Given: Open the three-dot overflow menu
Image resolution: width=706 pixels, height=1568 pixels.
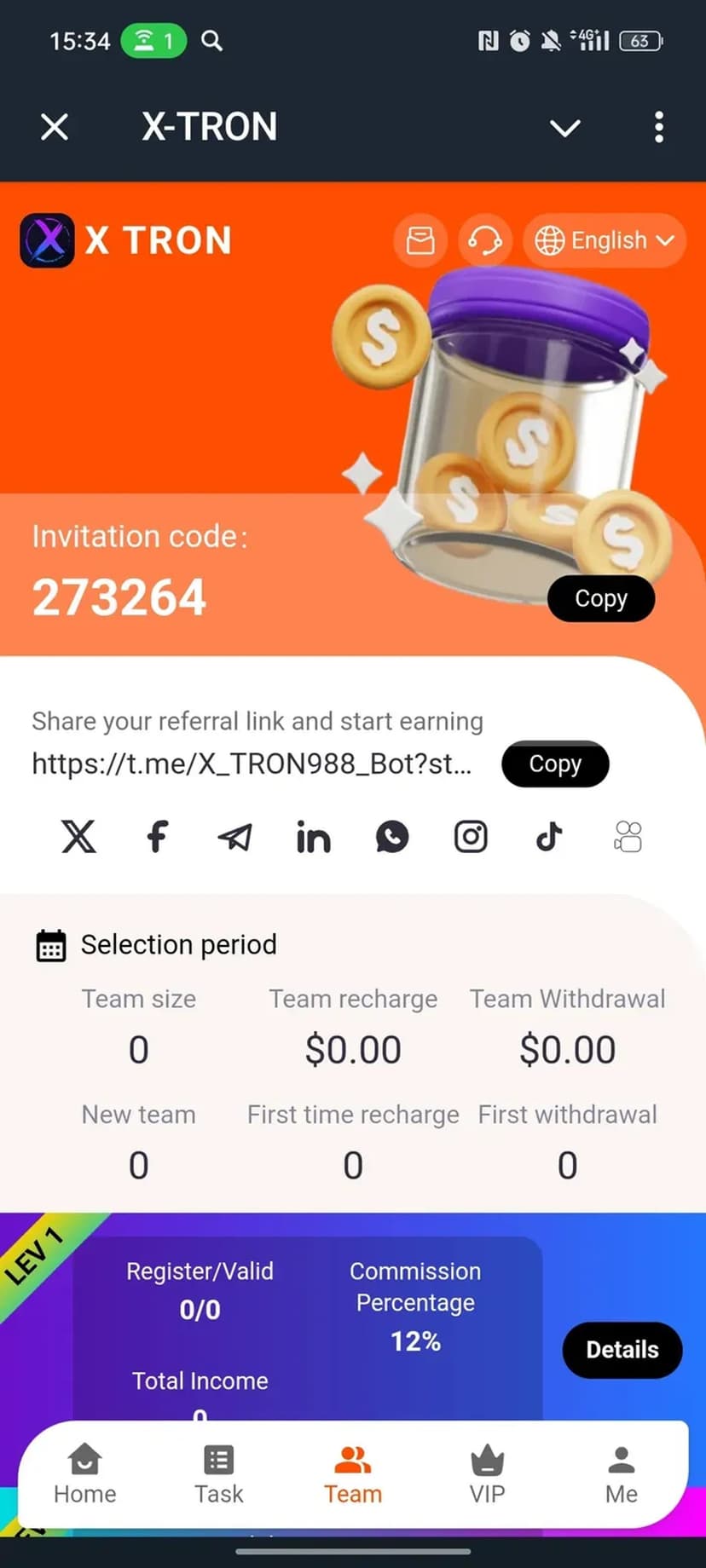Looking at the screenshot, I should (x=658, y=128).
